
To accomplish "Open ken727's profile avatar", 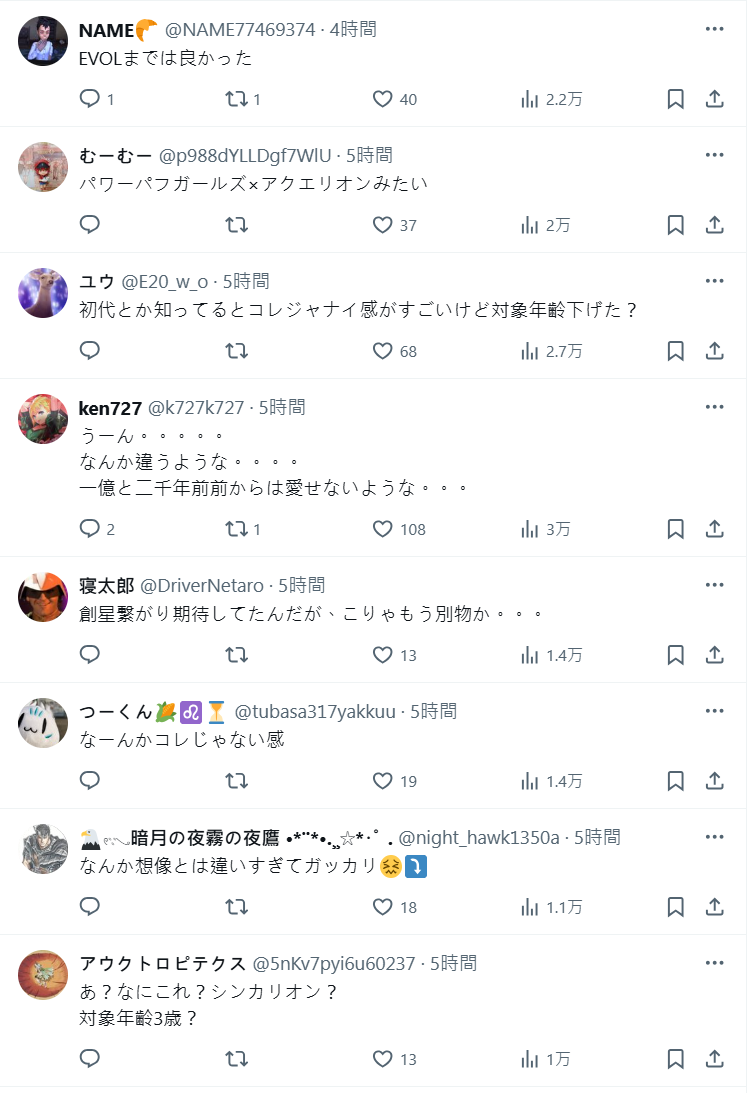I will coord(43,419).
